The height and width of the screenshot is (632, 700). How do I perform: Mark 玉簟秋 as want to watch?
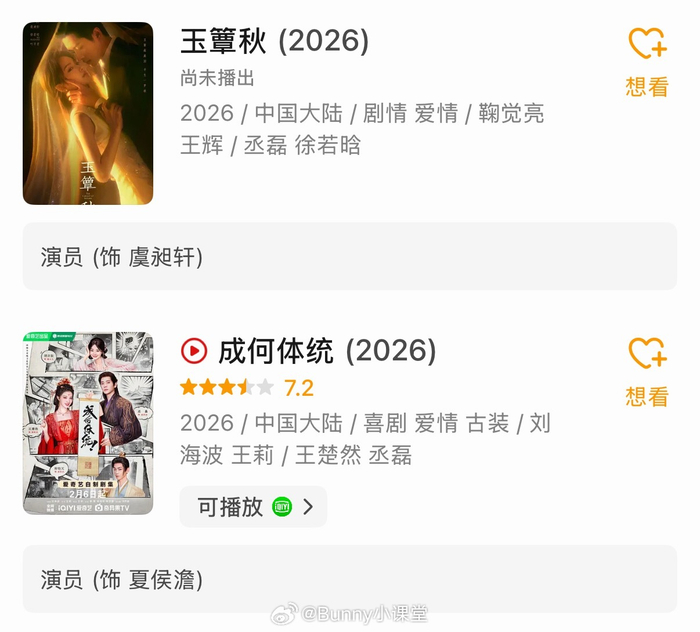647,60
